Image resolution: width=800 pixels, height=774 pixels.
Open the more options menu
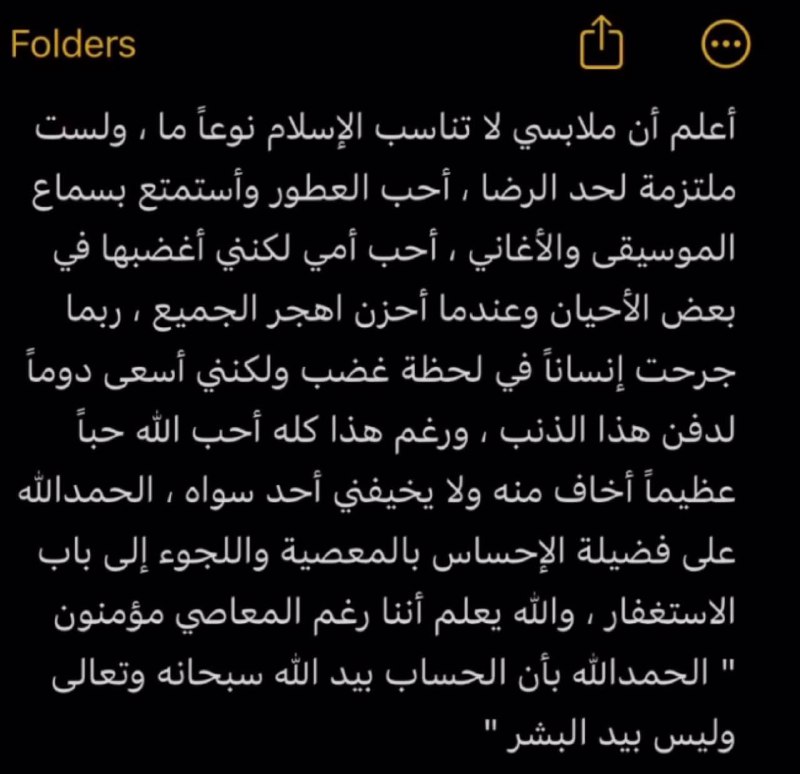coord(725,43)
